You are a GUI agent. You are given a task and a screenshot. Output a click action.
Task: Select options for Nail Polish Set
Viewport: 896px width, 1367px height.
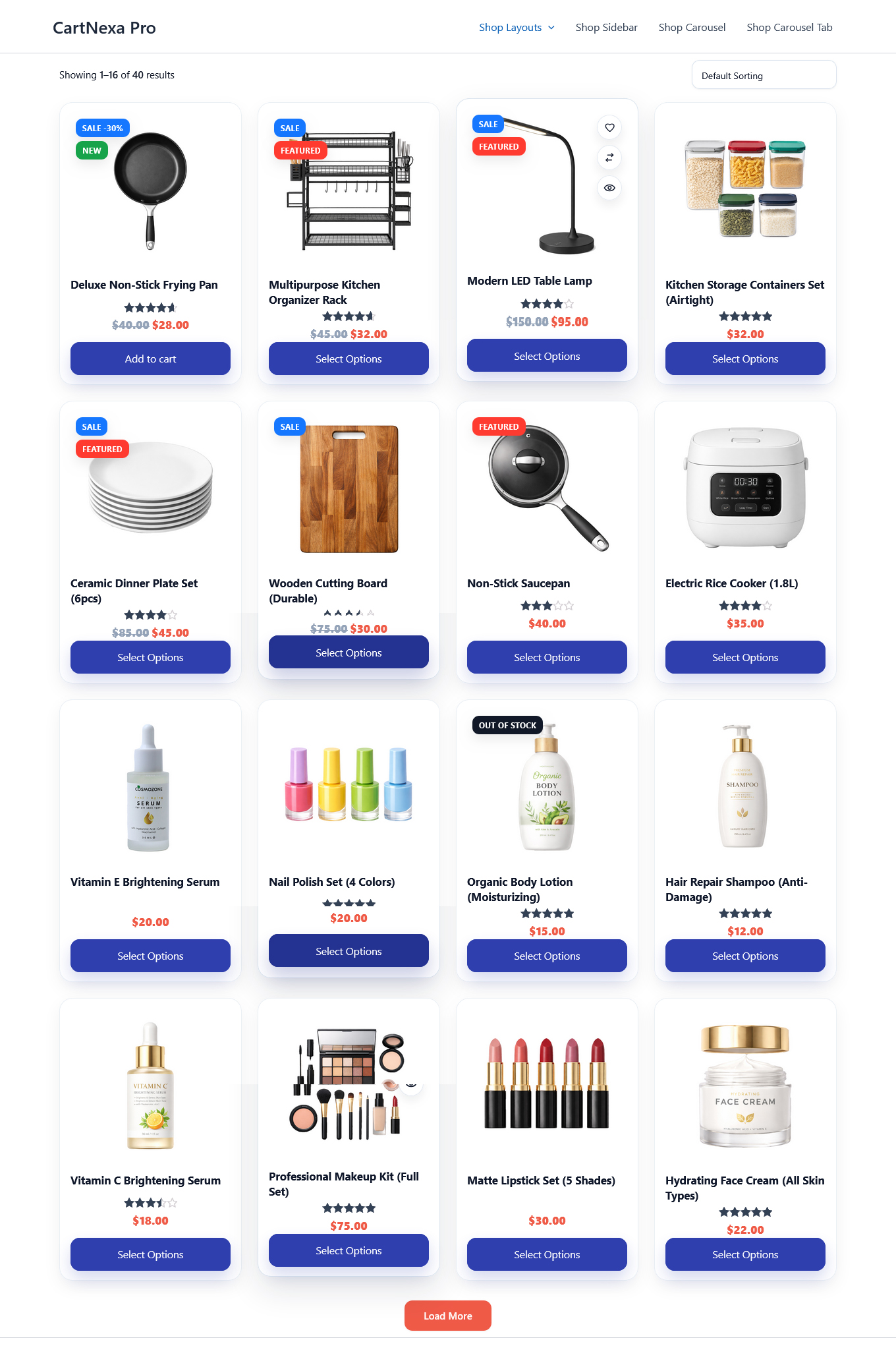pos(349,951)
